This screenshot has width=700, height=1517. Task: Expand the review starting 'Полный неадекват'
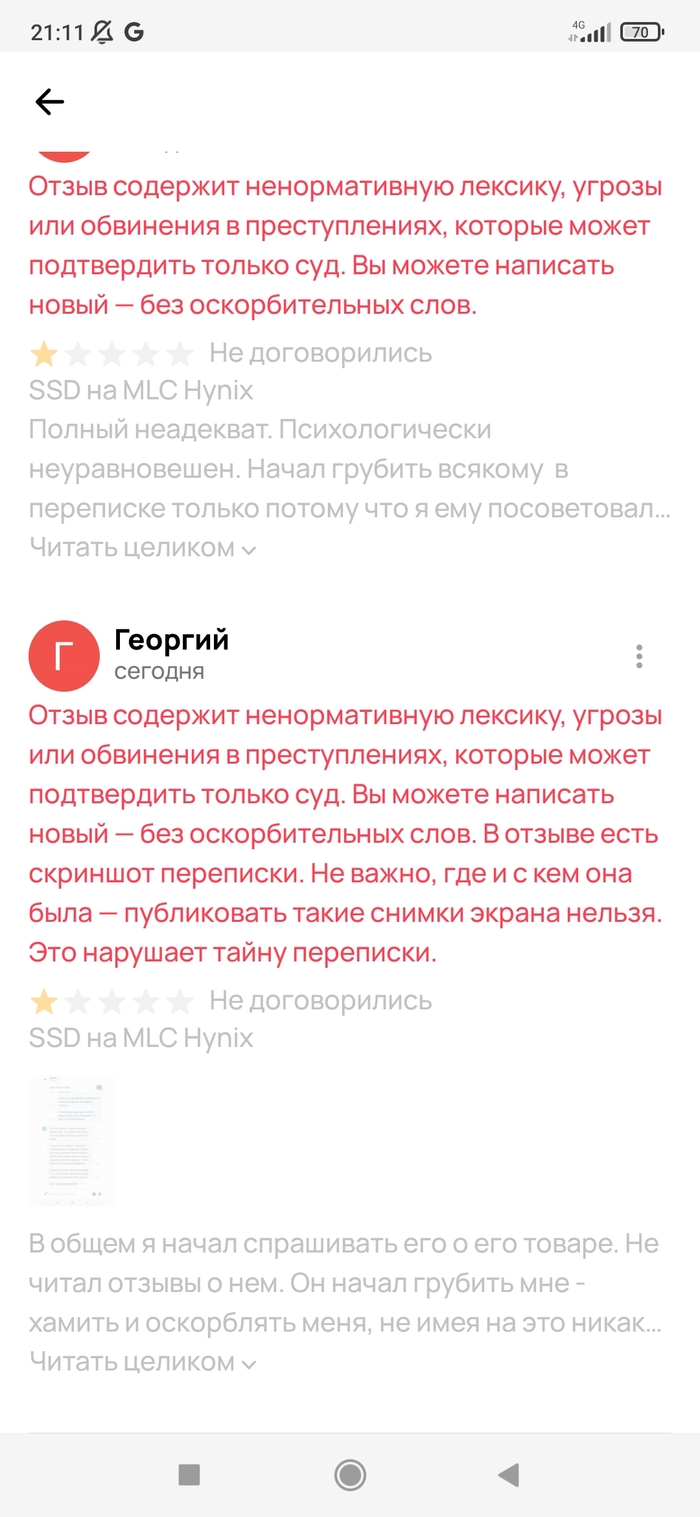143,548
